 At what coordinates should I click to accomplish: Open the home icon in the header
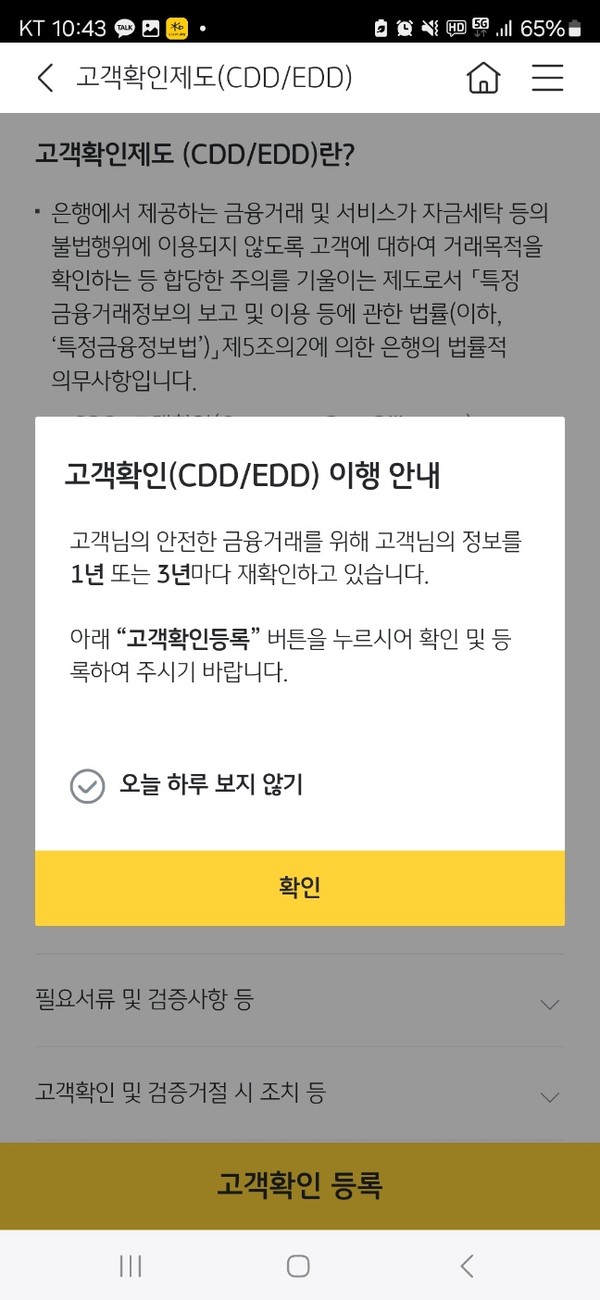[x=483, y=78]
